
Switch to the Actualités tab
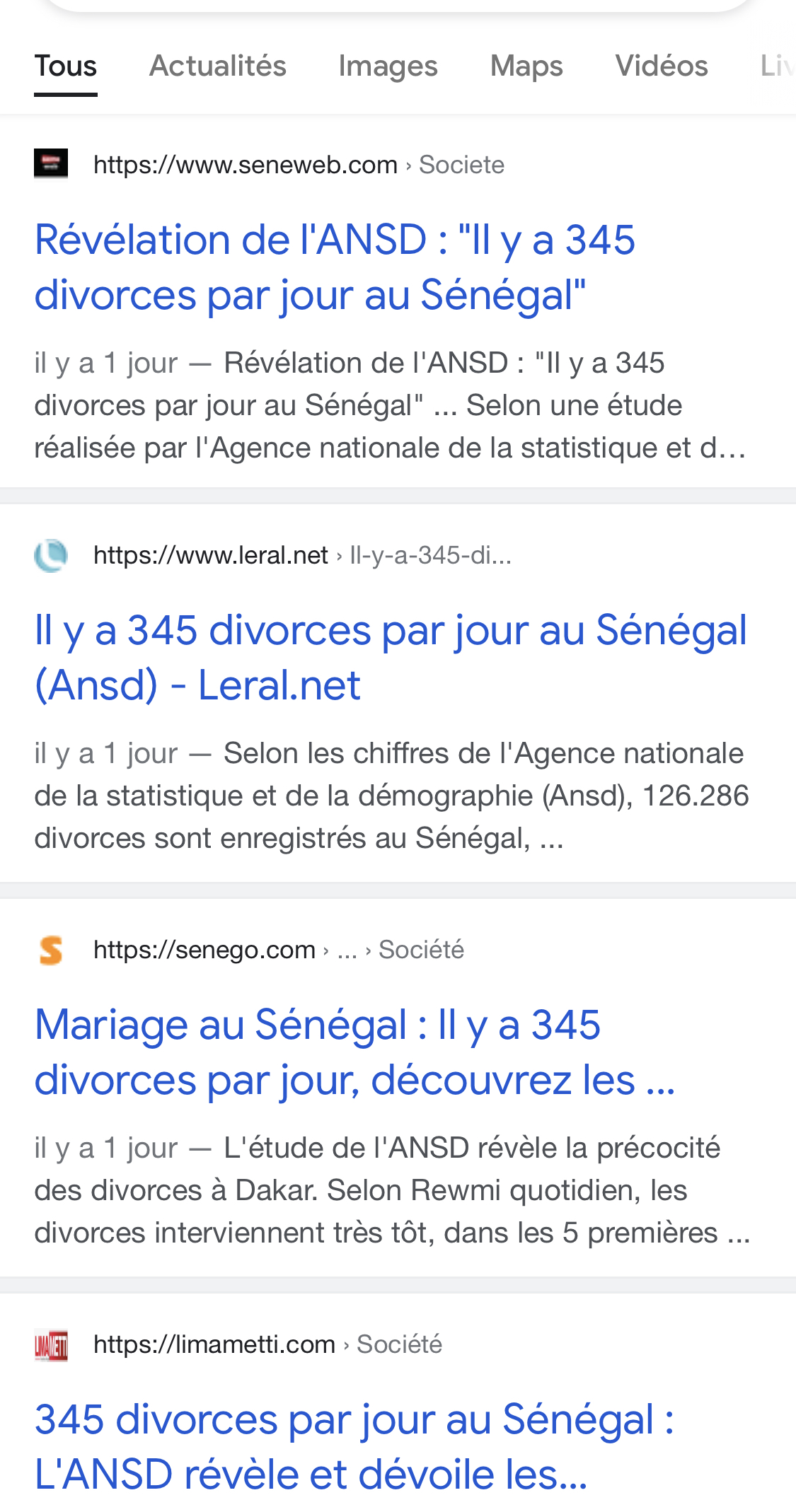(x=217, y=66)
